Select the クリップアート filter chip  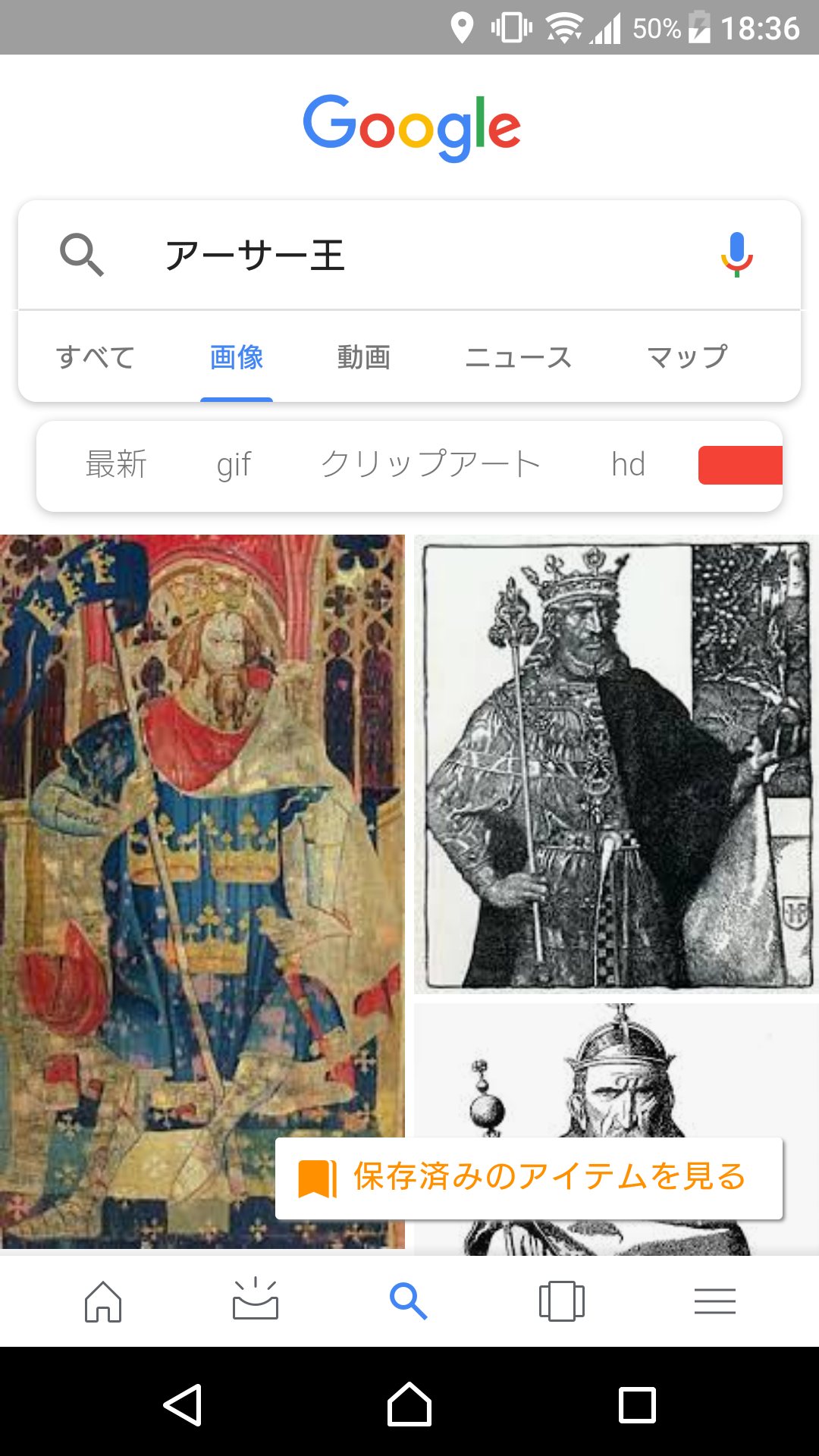430,464
